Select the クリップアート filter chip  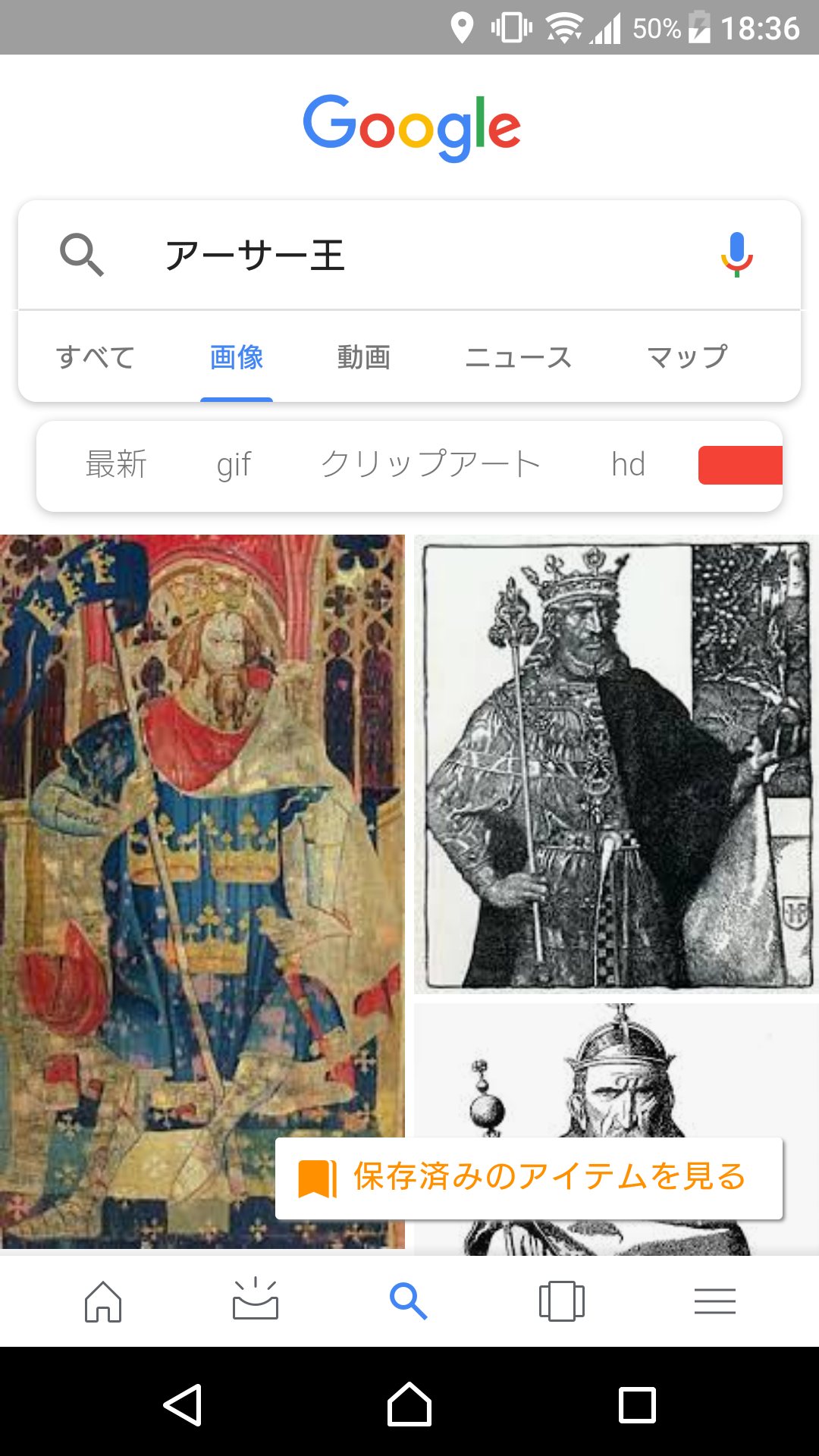430,464
